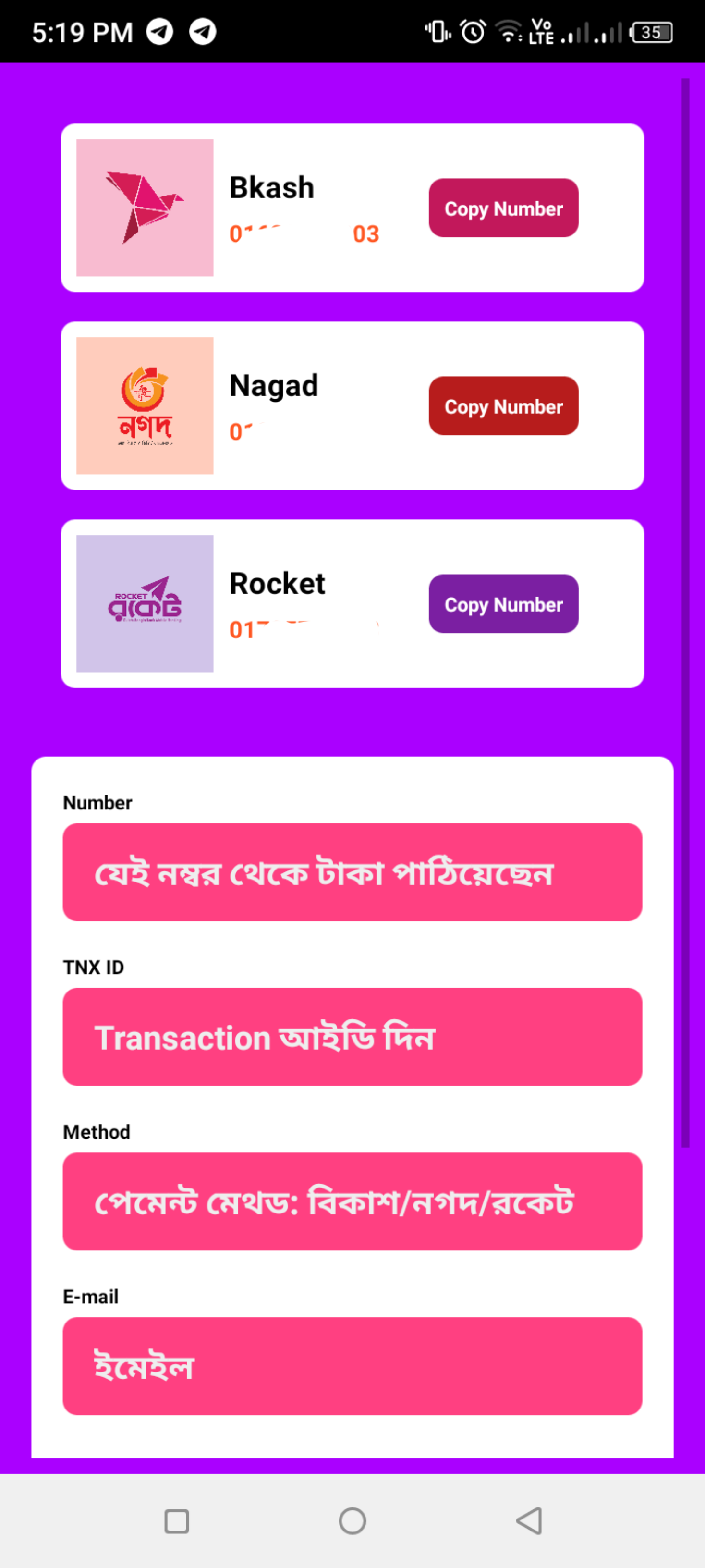Copy the Bkash number
This screenshot has height=1568, width=705.
point(503,208)
